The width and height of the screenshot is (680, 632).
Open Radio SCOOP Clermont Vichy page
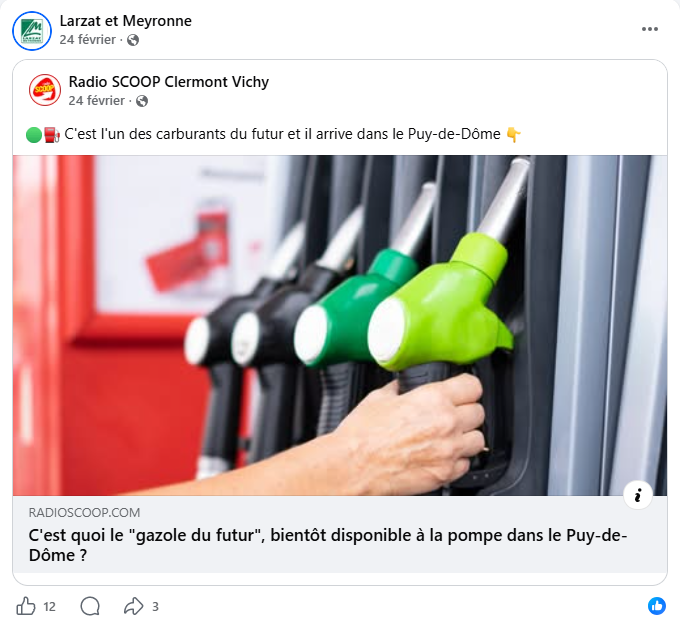tap(168, 82)
